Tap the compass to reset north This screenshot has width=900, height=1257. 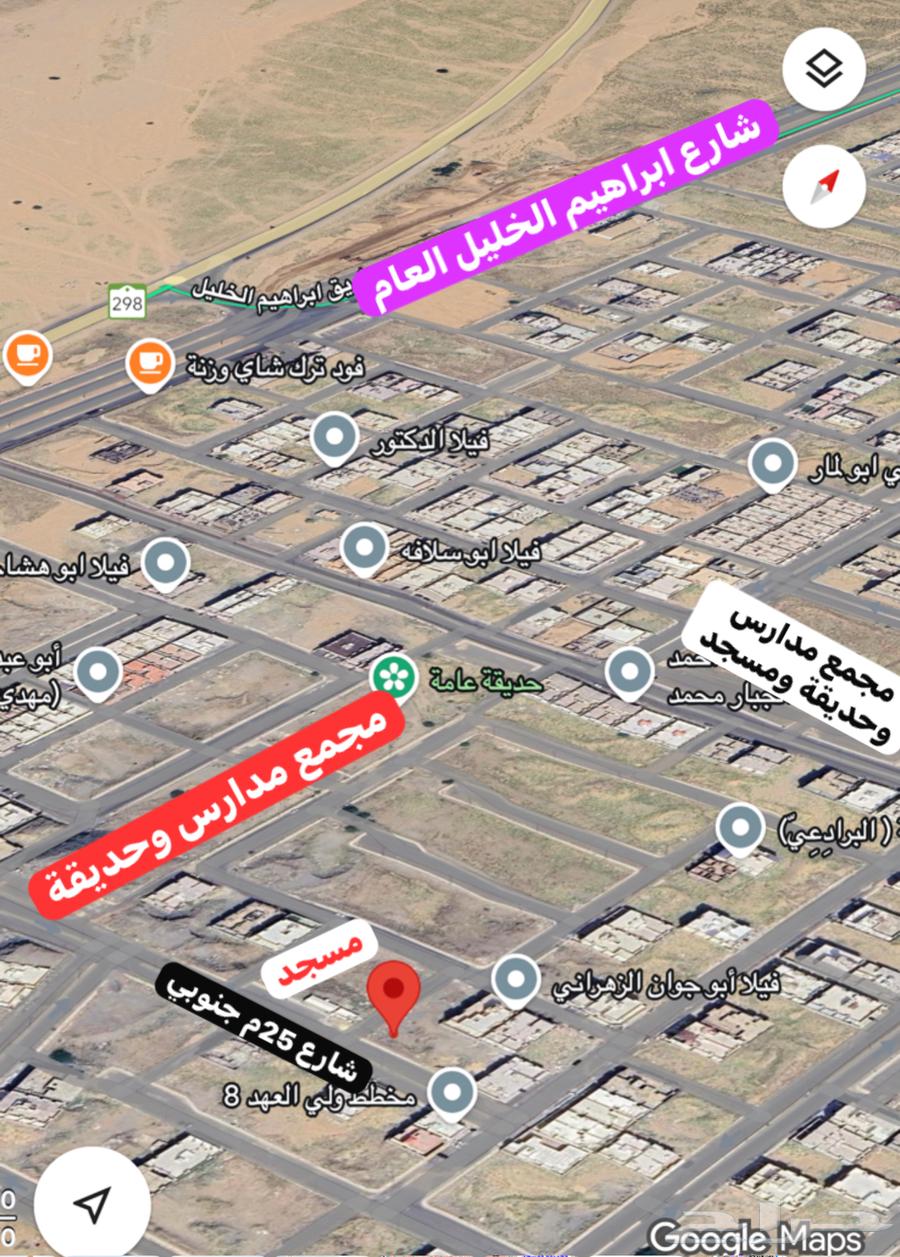[824, 187]
